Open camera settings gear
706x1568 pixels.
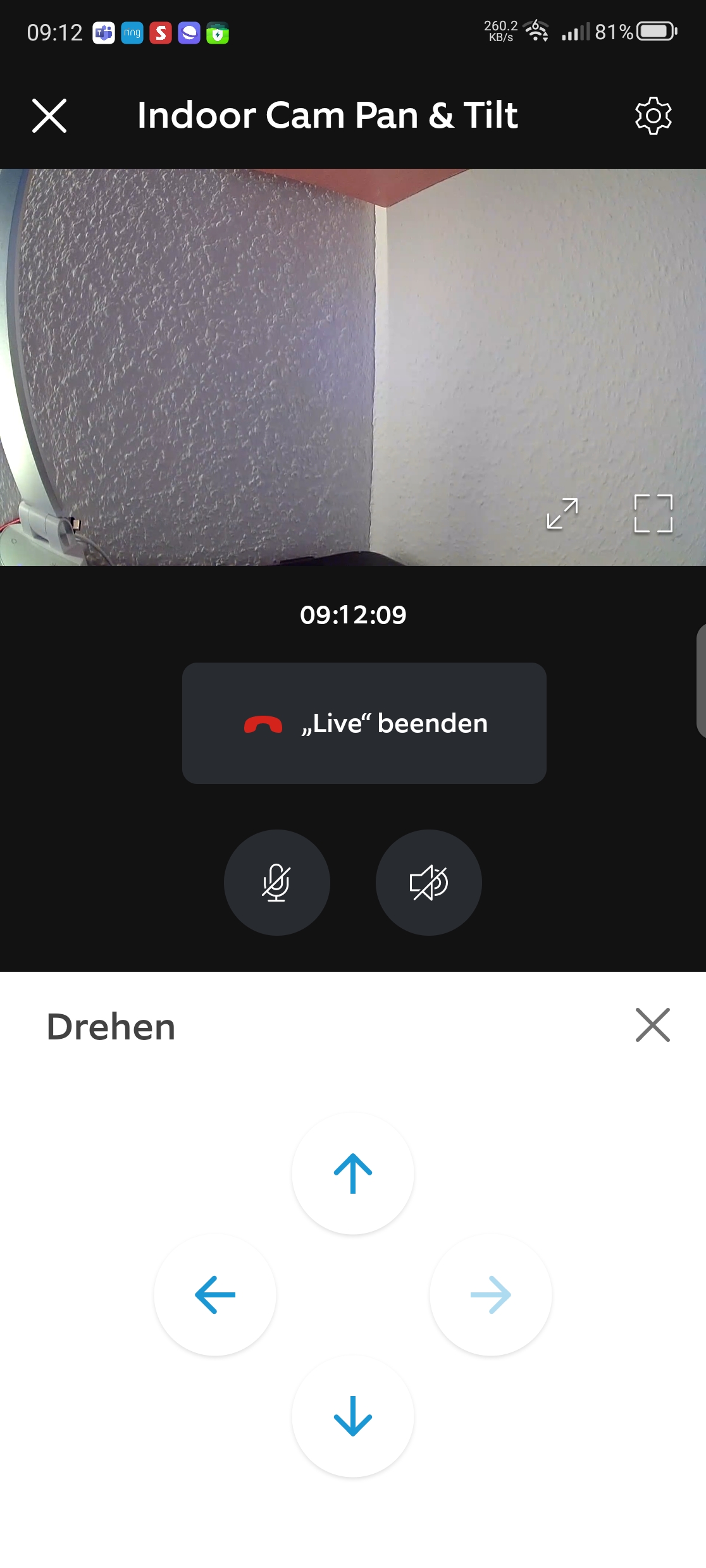click(653, 116)
